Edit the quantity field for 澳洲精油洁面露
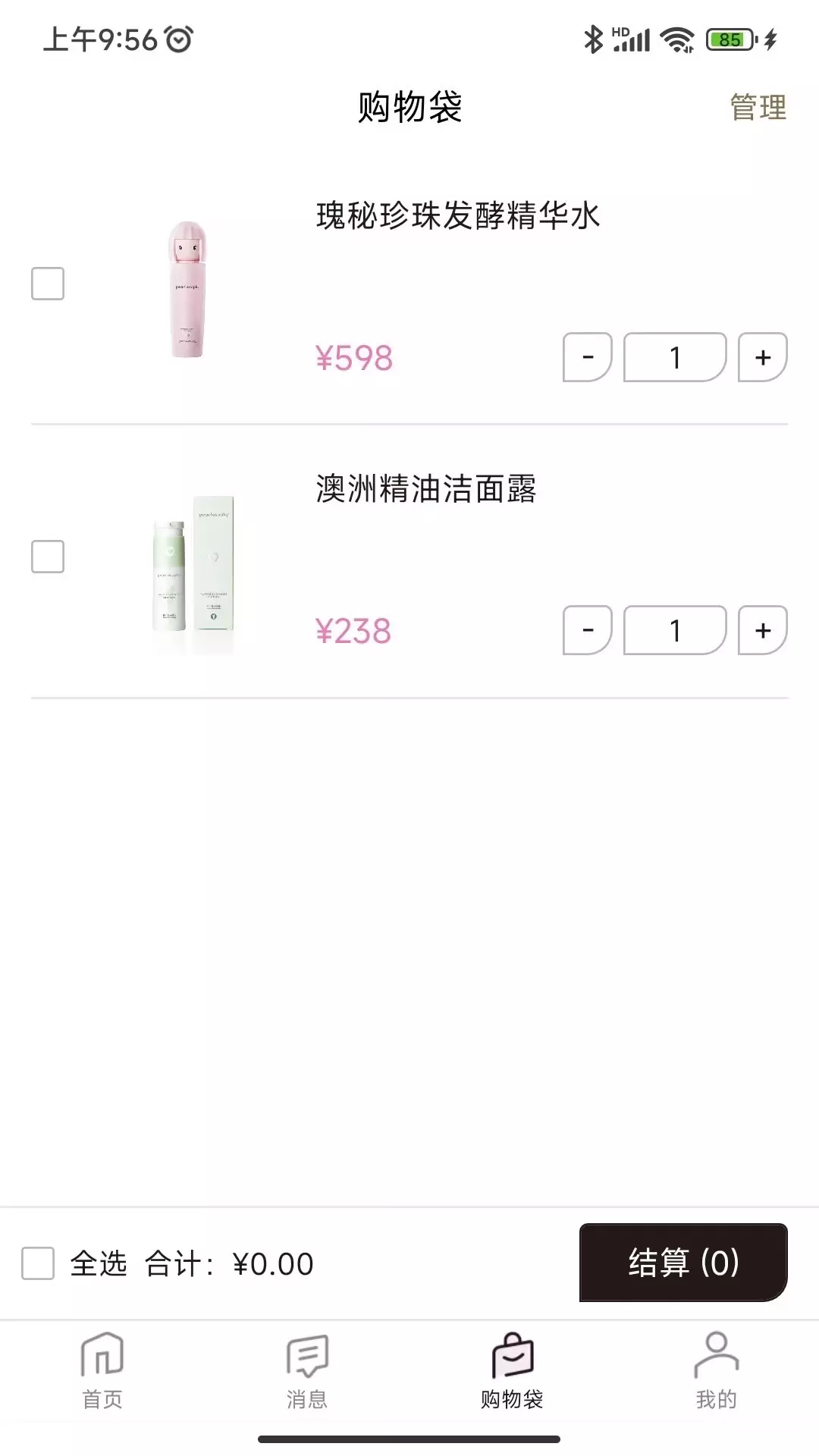The image size is (819, 1456). tap(675, 630)
